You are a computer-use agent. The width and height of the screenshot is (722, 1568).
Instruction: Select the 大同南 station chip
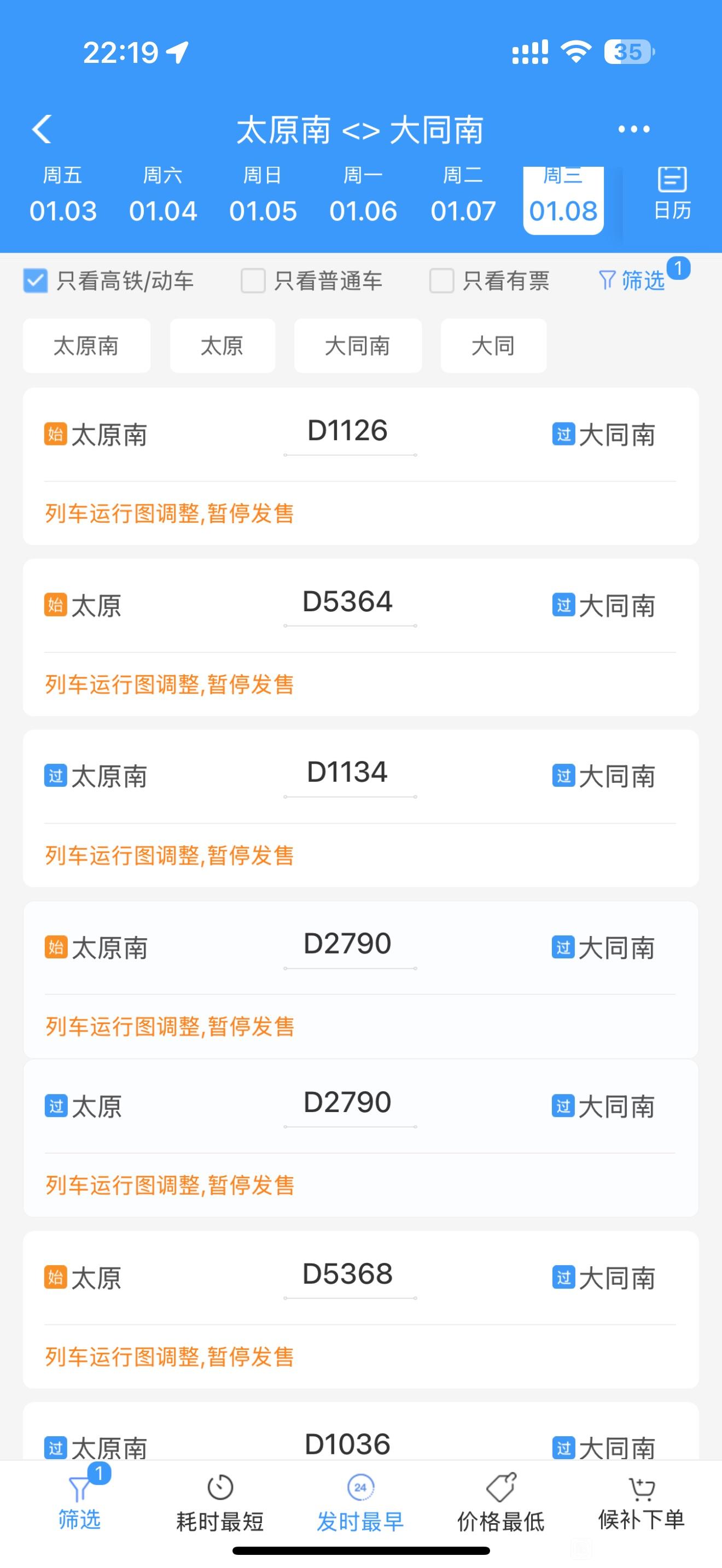[358, 346]
